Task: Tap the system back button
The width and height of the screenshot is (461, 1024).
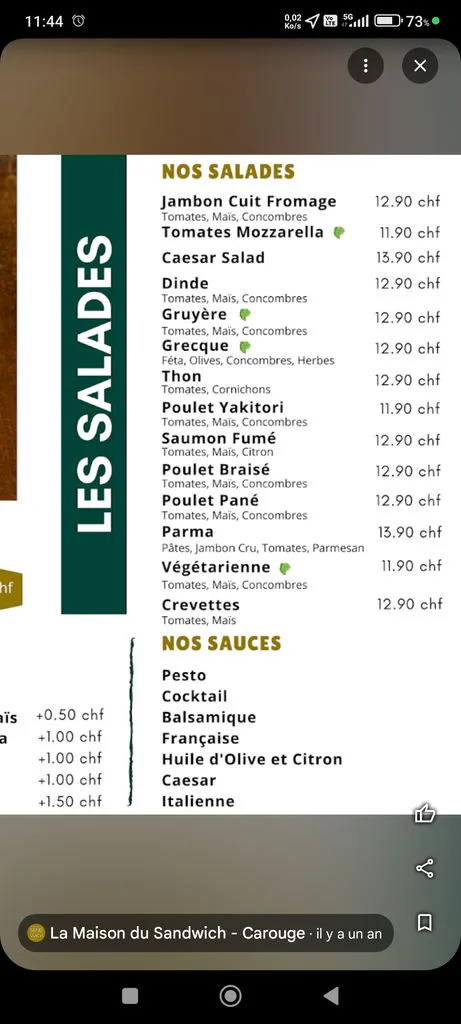Action: pyautogui.click(x=331, y=995)
